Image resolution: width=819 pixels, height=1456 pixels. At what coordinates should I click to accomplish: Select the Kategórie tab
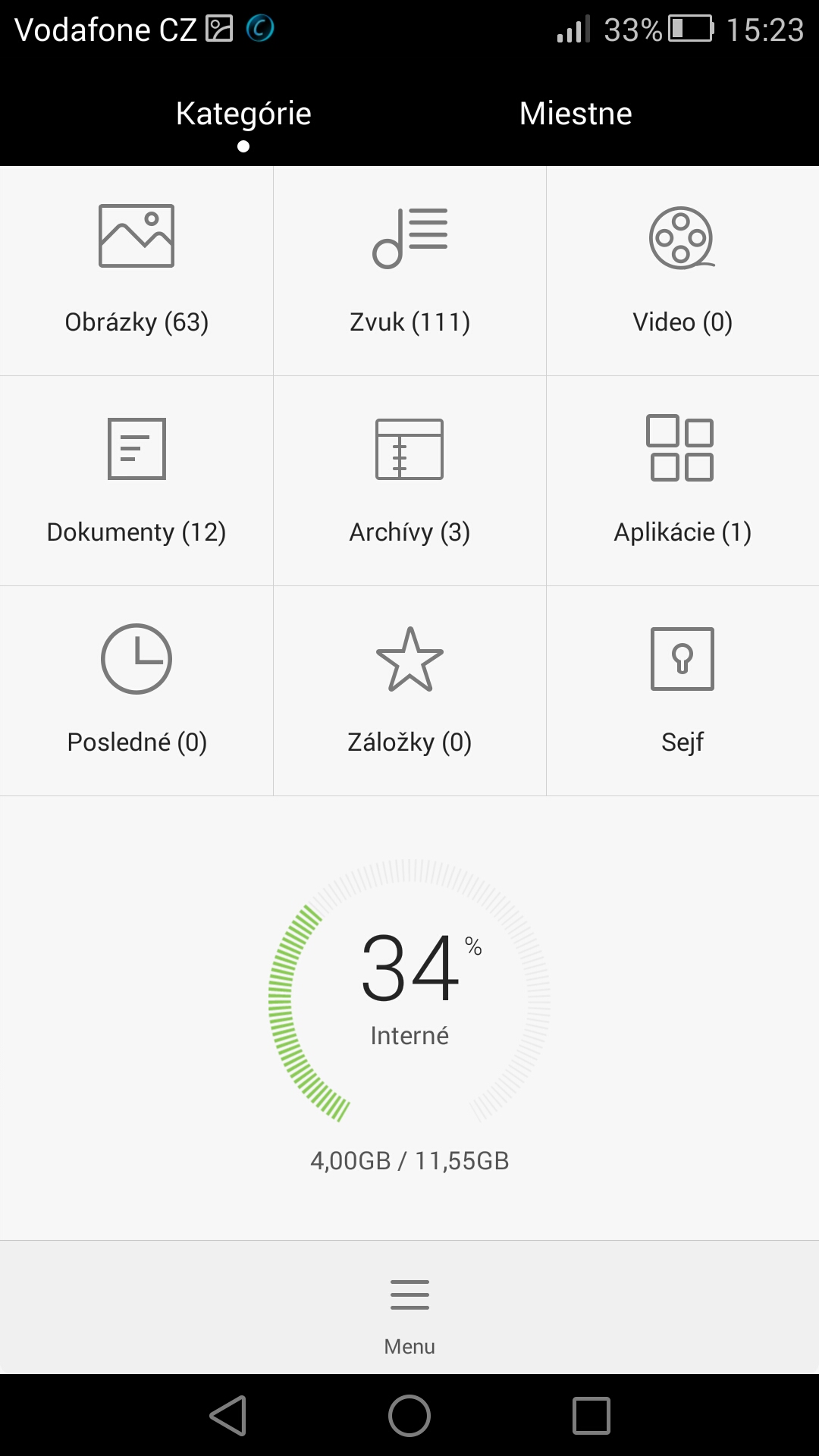tap(243, 114)
